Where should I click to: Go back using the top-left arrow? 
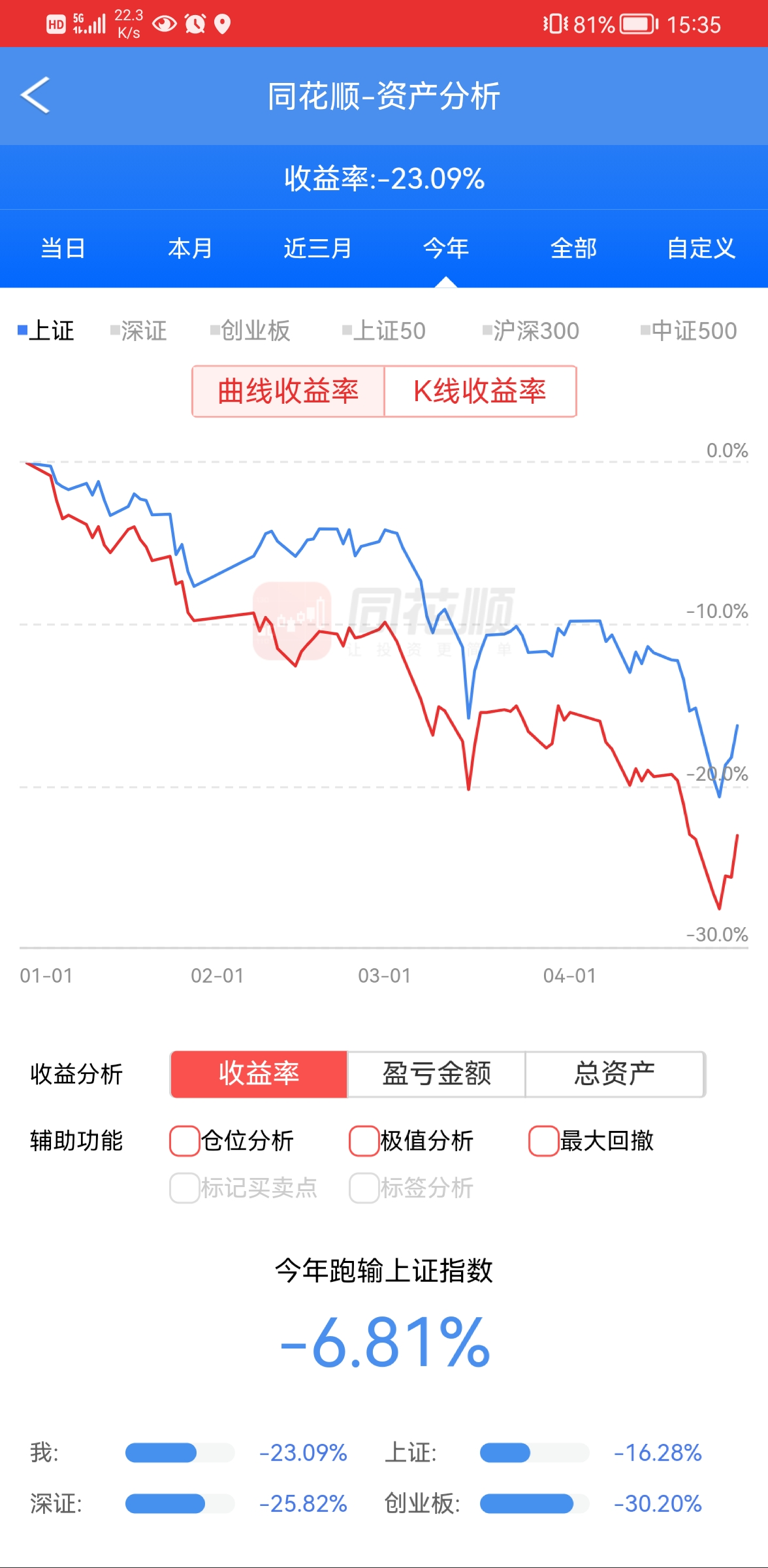(x=35, y=95)
